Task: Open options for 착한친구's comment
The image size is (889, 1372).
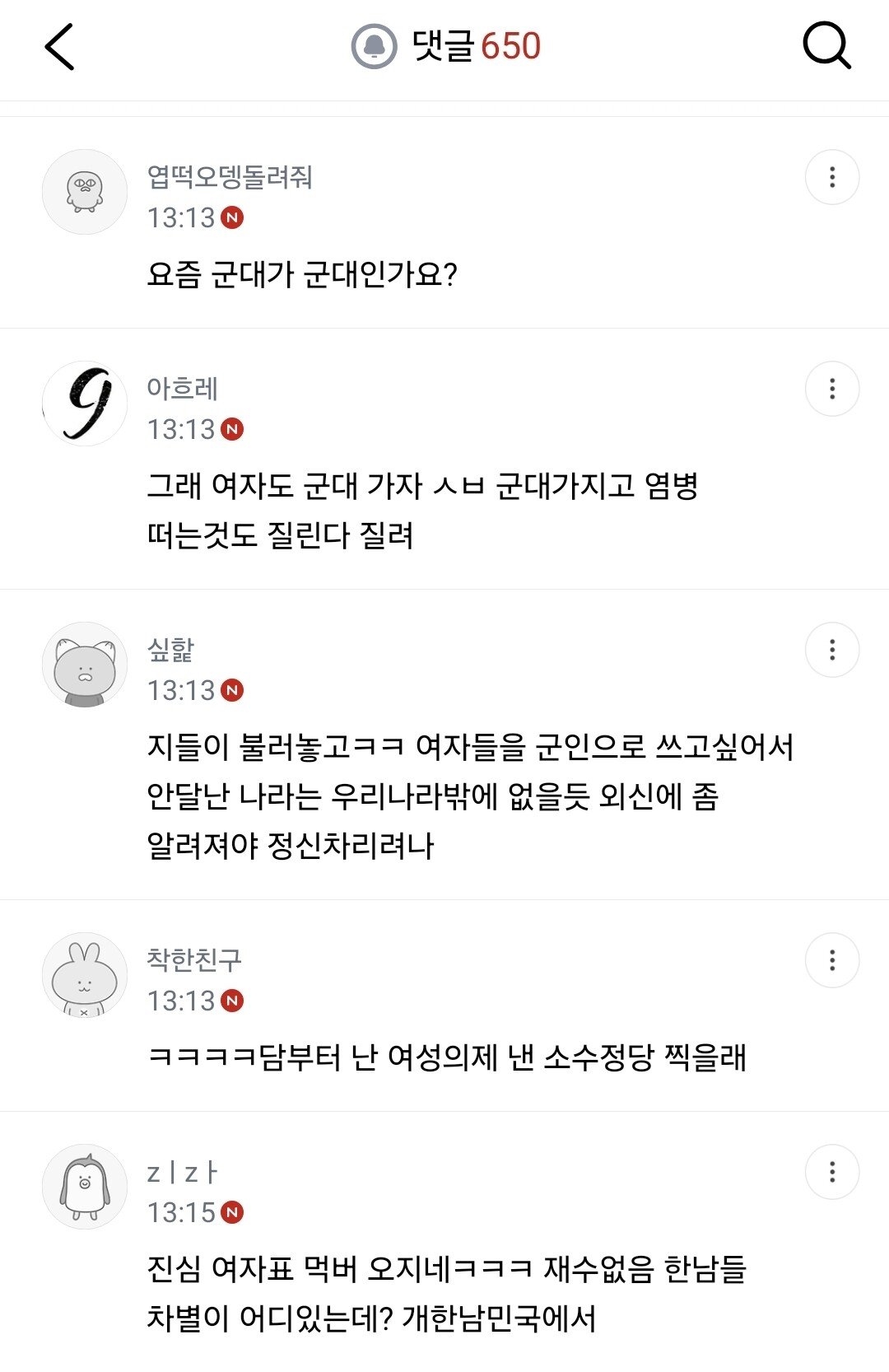Action: click(x=832, y=960)
